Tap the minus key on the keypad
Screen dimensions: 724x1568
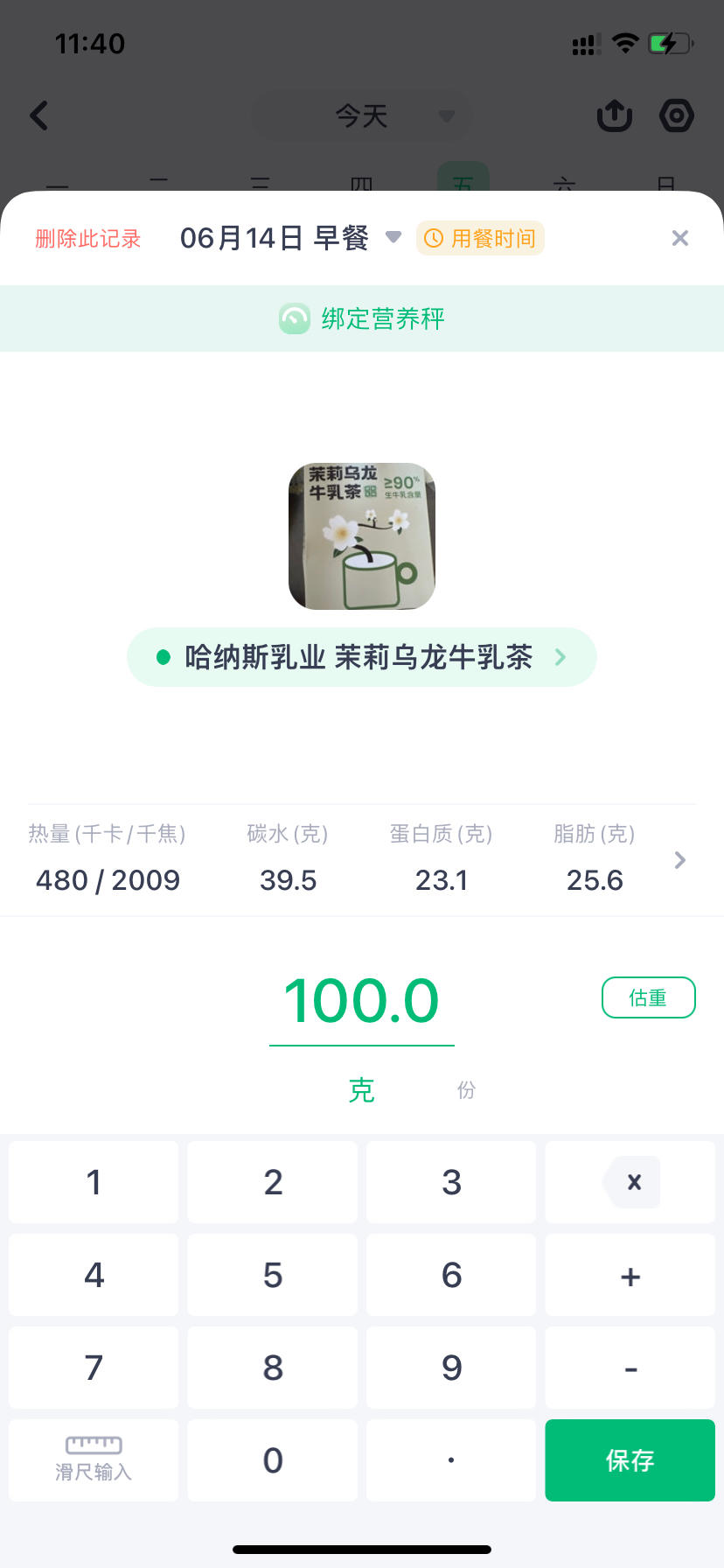pos(630,1368)
